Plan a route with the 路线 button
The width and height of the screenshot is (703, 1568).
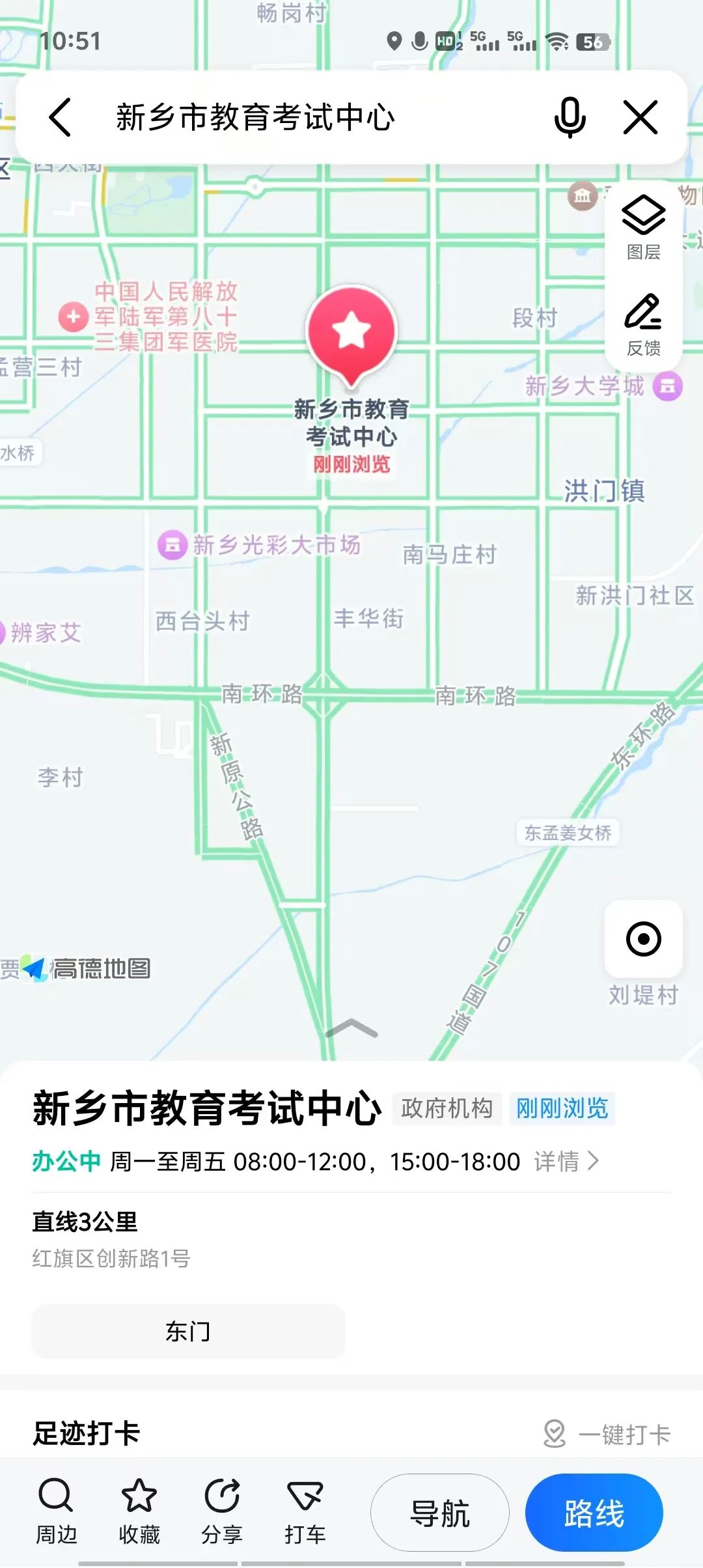pyautogui.click(x=594, y=1512)
